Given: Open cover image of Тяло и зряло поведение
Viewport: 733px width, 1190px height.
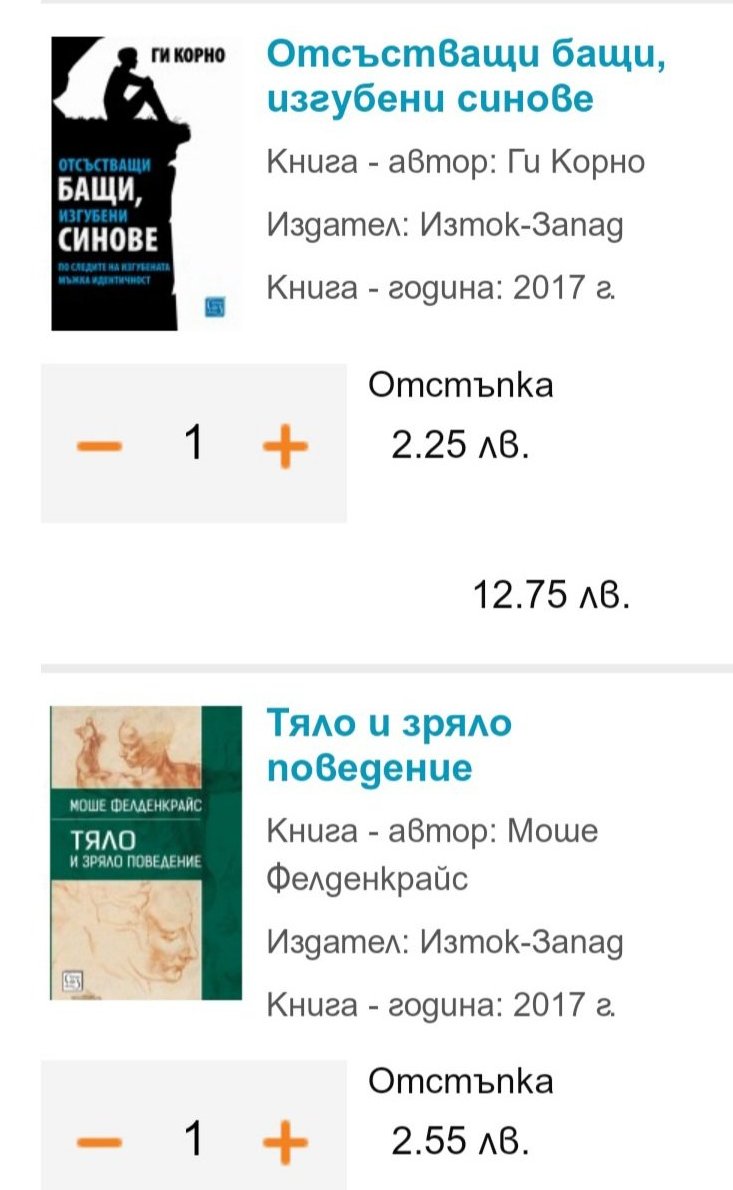Looking at the screenshot, I should click(146, 853).
